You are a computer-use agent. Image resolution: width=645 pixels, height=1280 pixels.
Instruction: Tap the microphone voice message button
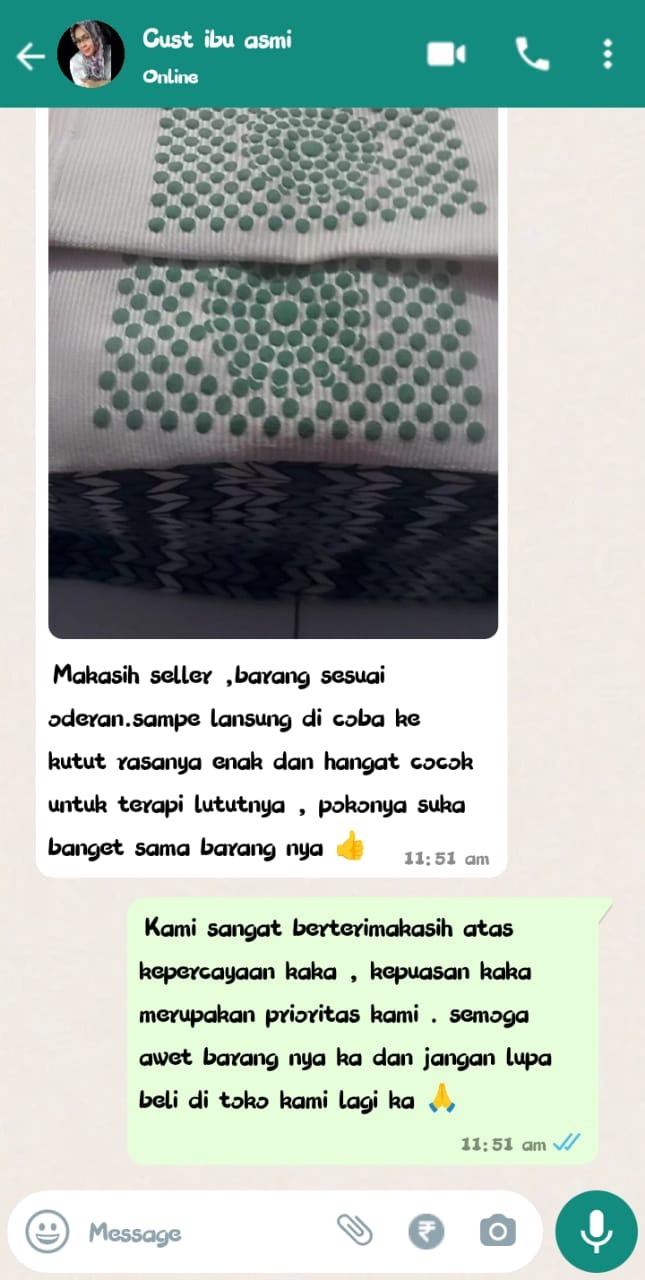pyautogui.click(x=596, y=1231)
